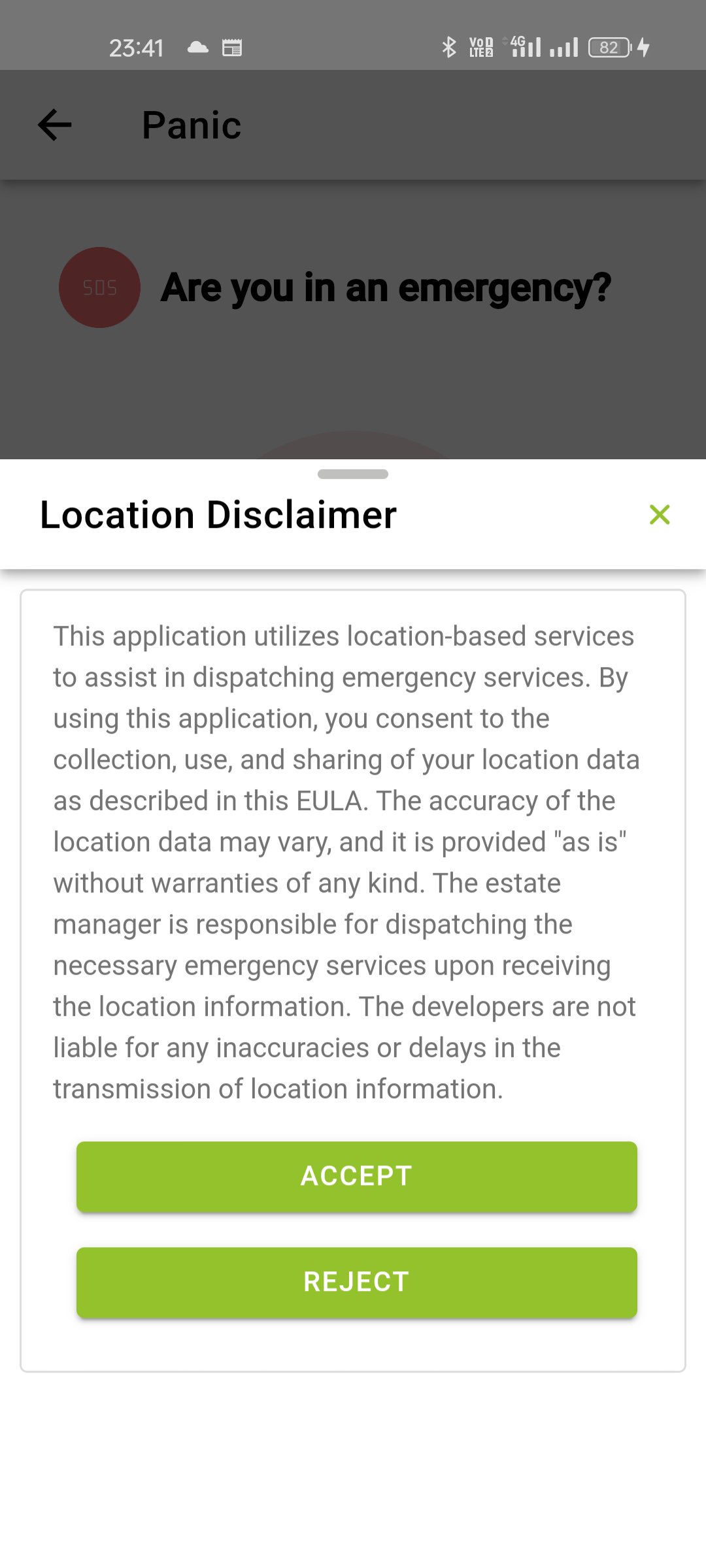This screenshot has height=1568, width=706.
Task: Collapse the bottom sheet via the drag handle
Action: tap(352, 475)
